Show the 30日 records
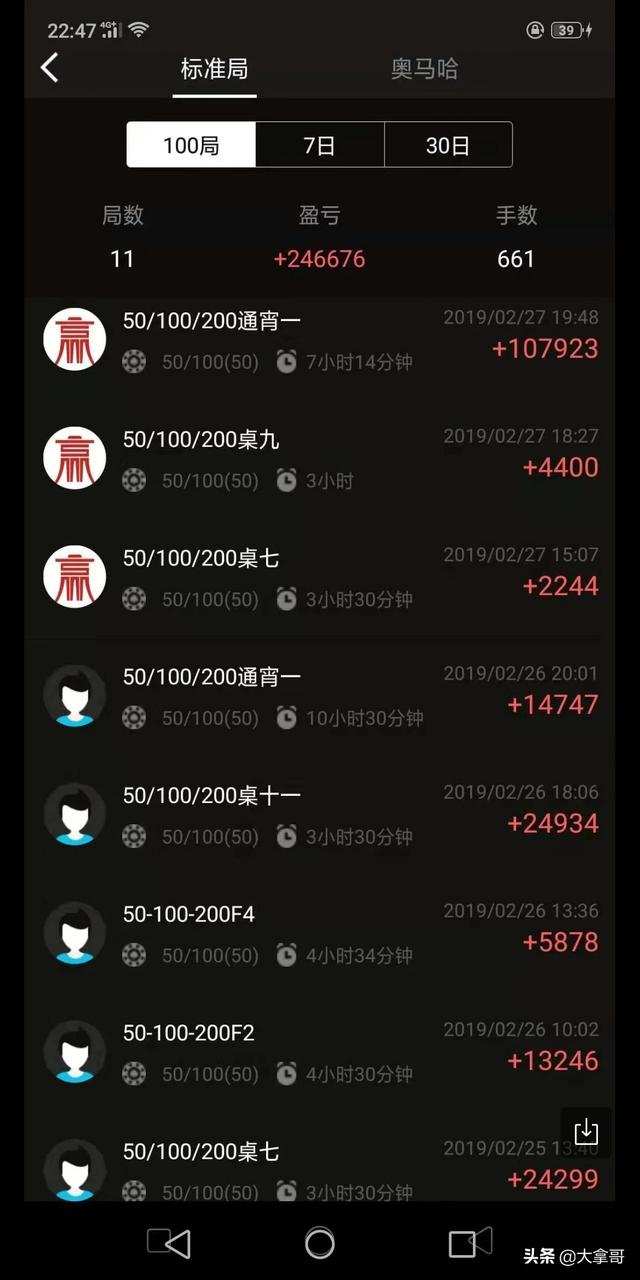The image size is (640, 1280). (448, 145)
